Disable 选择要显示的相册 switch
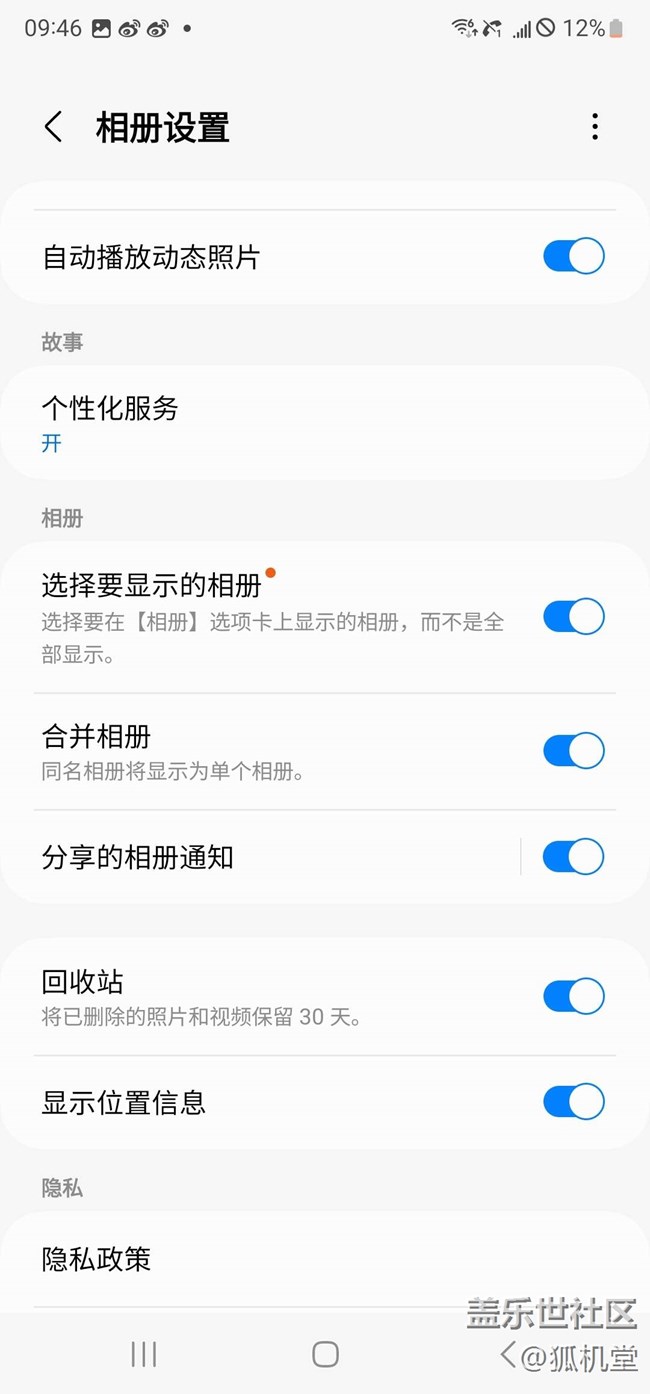This screenshot has height=1394, width=650. pyautogui.click(x=573, y=616)
